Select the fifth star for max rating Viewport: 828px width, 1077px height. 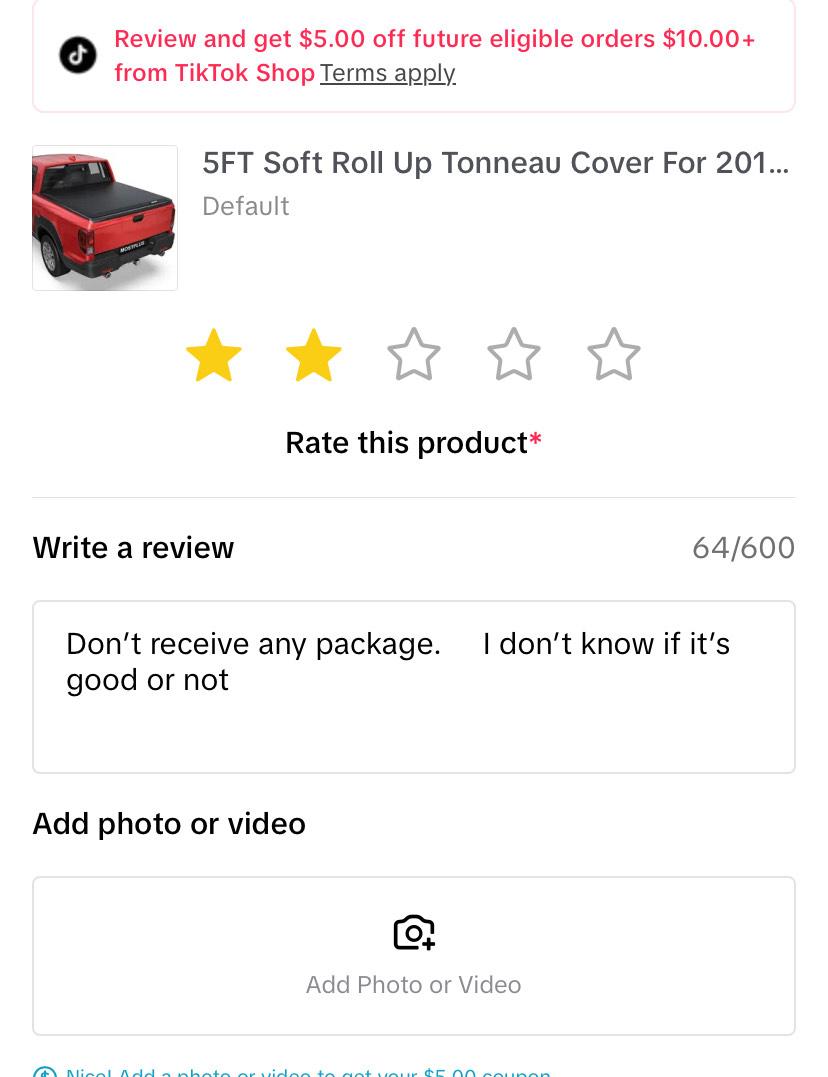(x=613, y=354)
